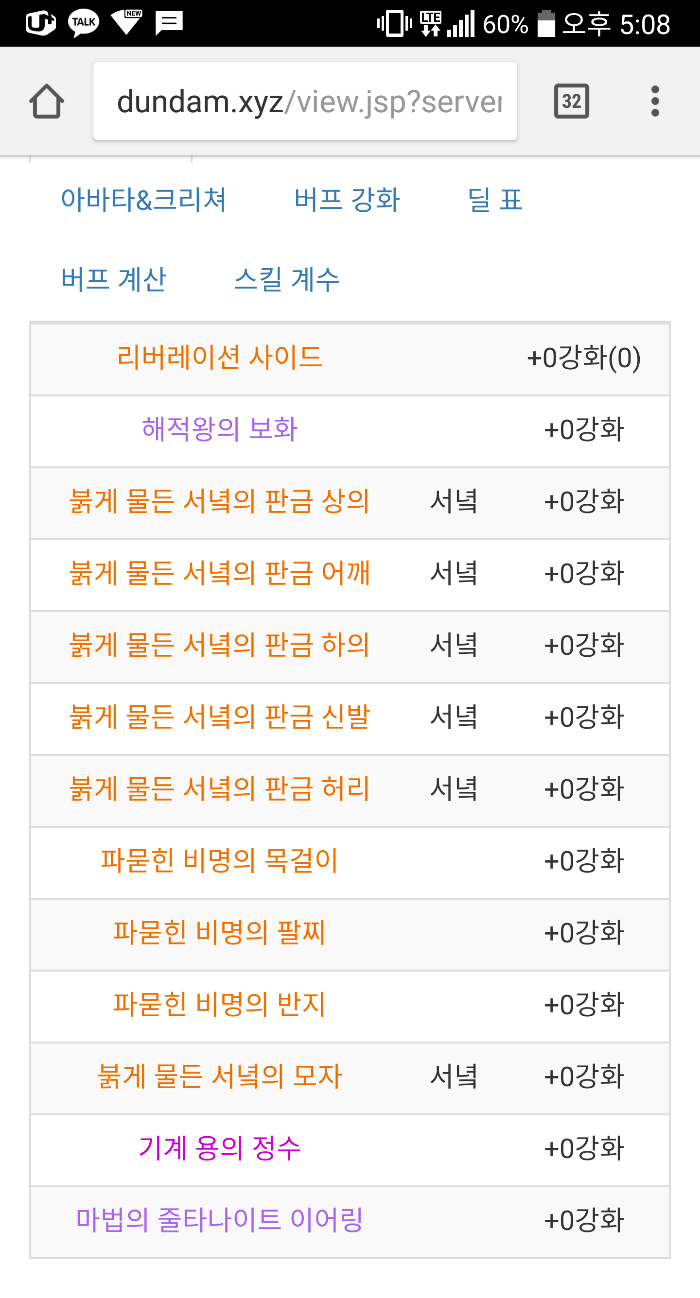
Task: Switch to the 버프 강화 tab
Action: point(347,200)
